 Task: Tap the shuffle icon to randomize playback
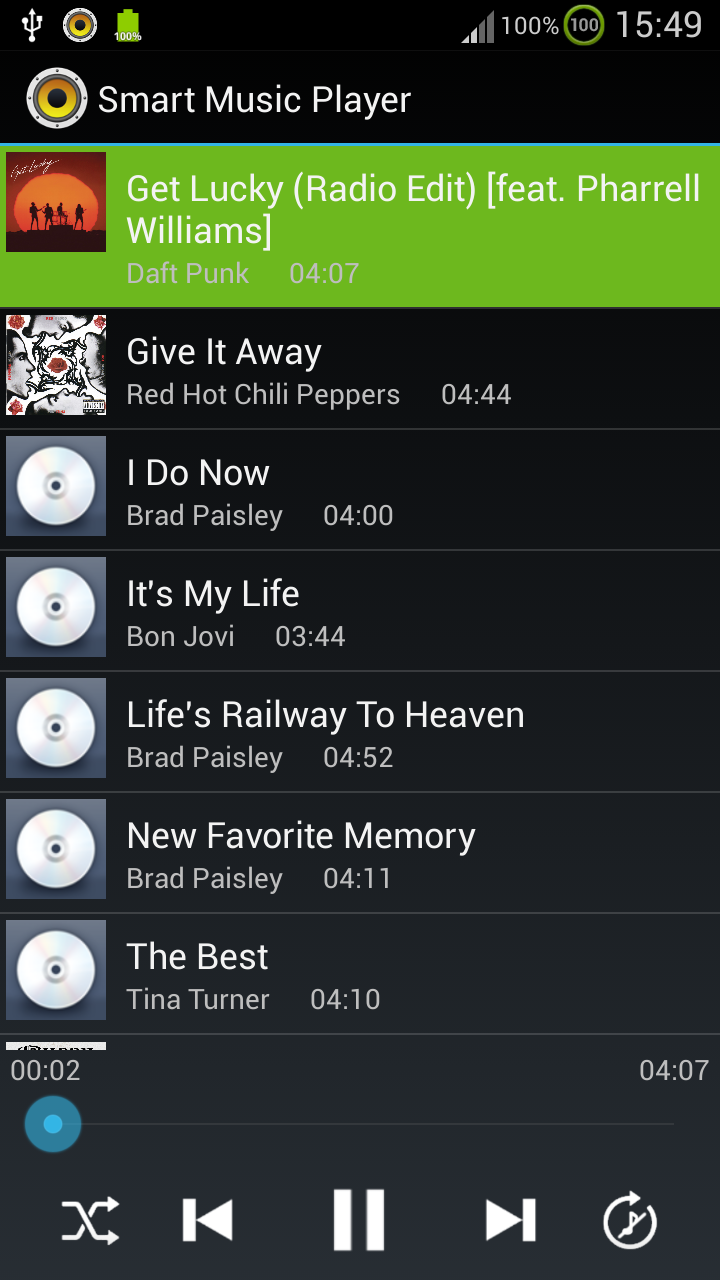[x=90, y=1219]
